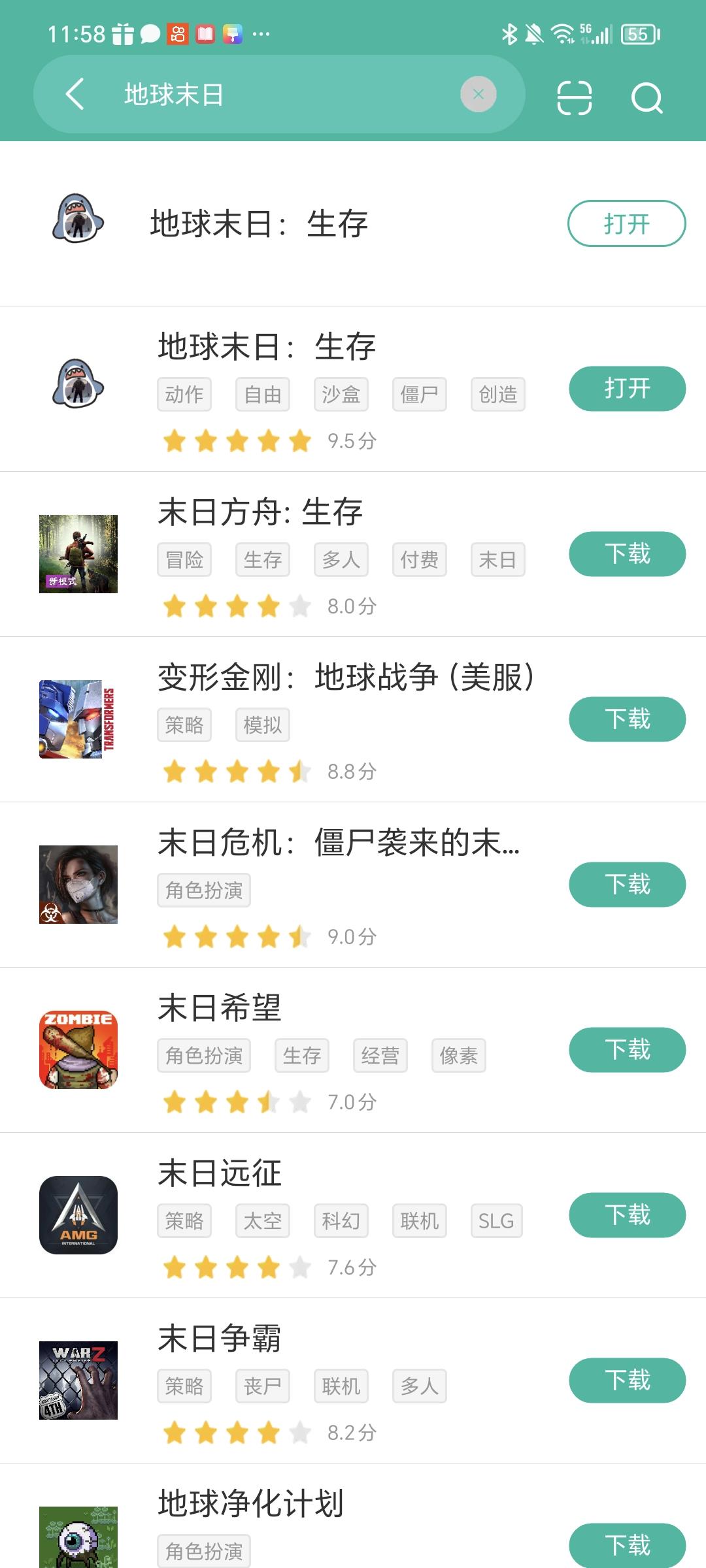Image resolution: width=706 pixels, height=1568 pixels.
Task: Go back from the search results
Action: (x=75, y=95)
